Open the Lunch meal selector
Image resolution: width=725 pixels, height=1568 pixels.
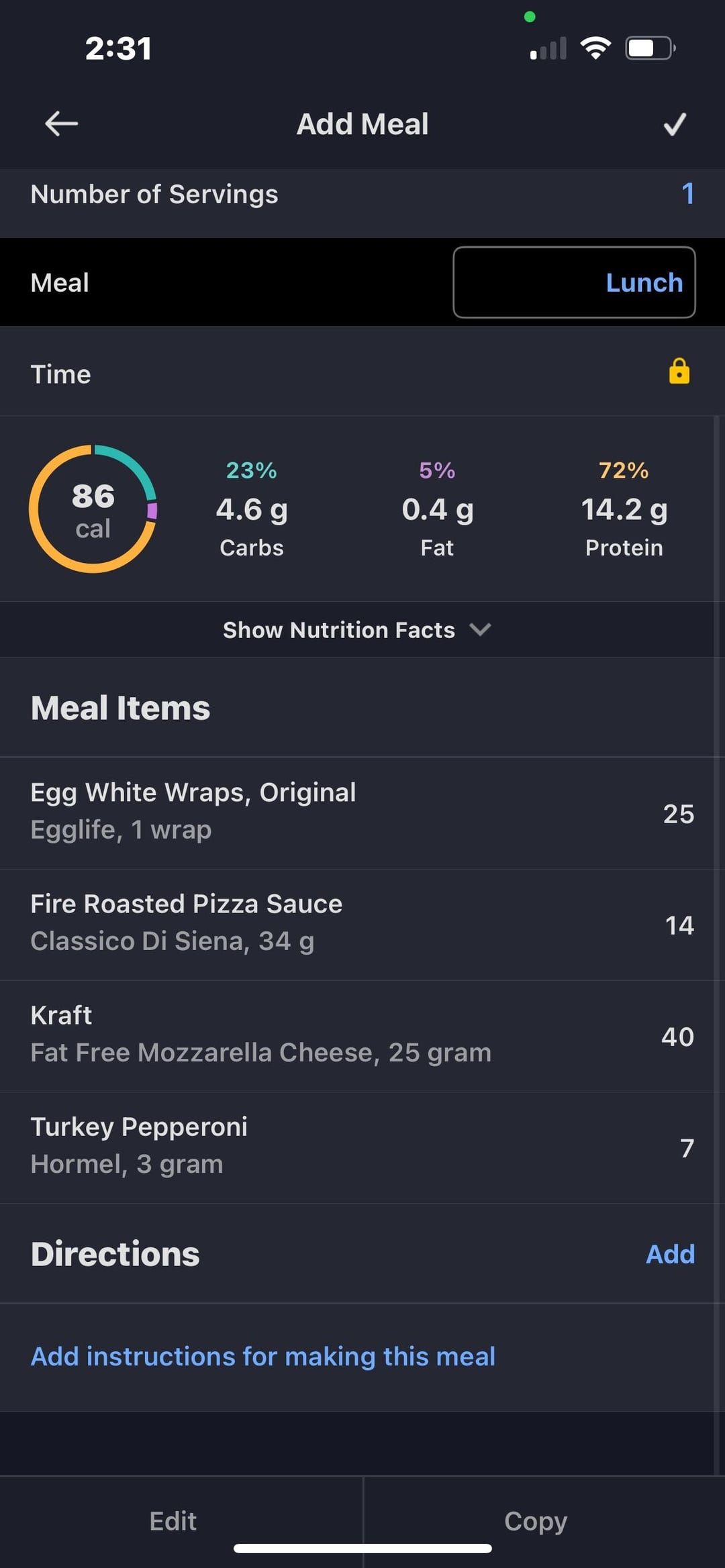click(x=574, y=282)
